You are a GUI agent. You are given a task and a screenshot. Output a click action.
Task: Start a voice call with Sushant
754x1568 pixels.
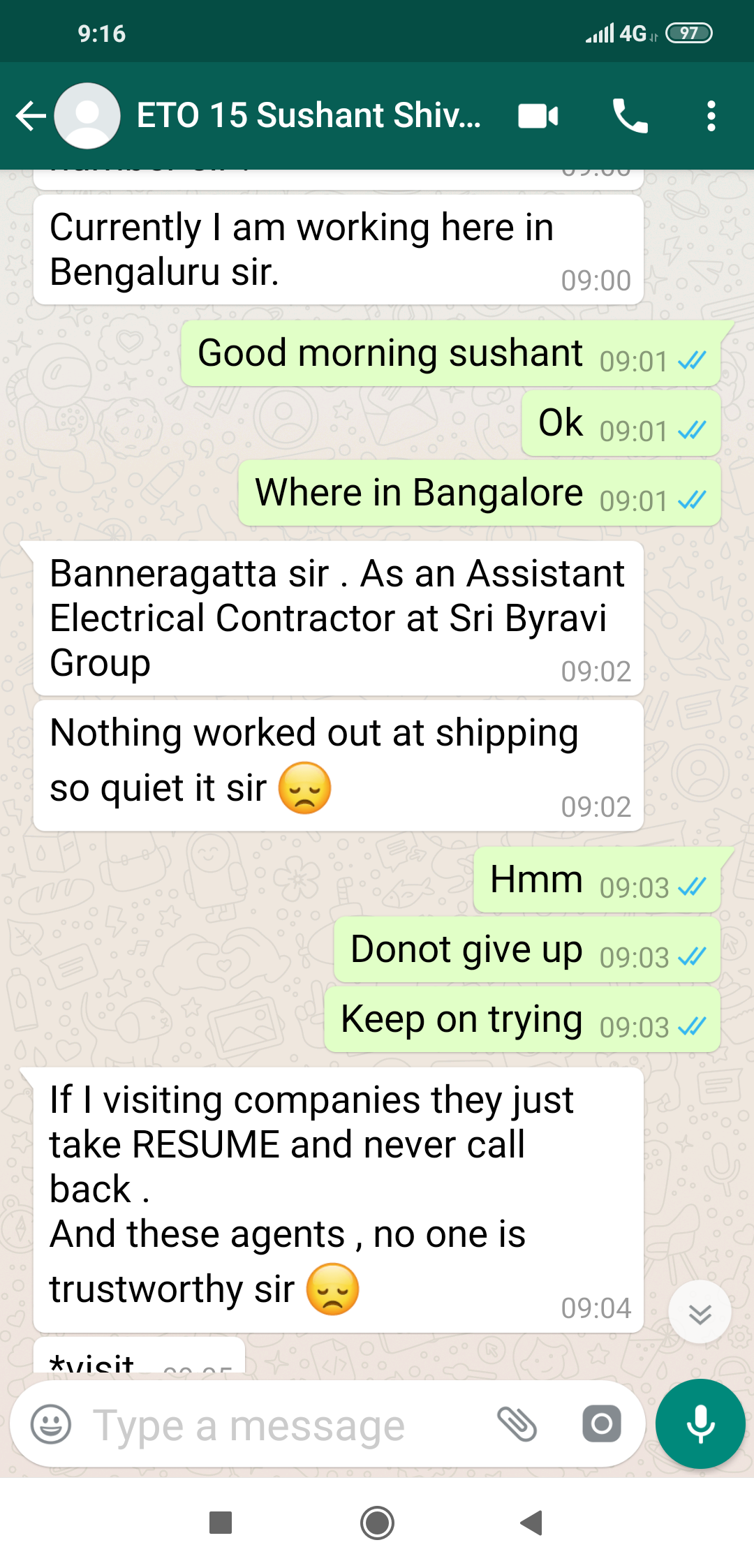pos(630,116)
